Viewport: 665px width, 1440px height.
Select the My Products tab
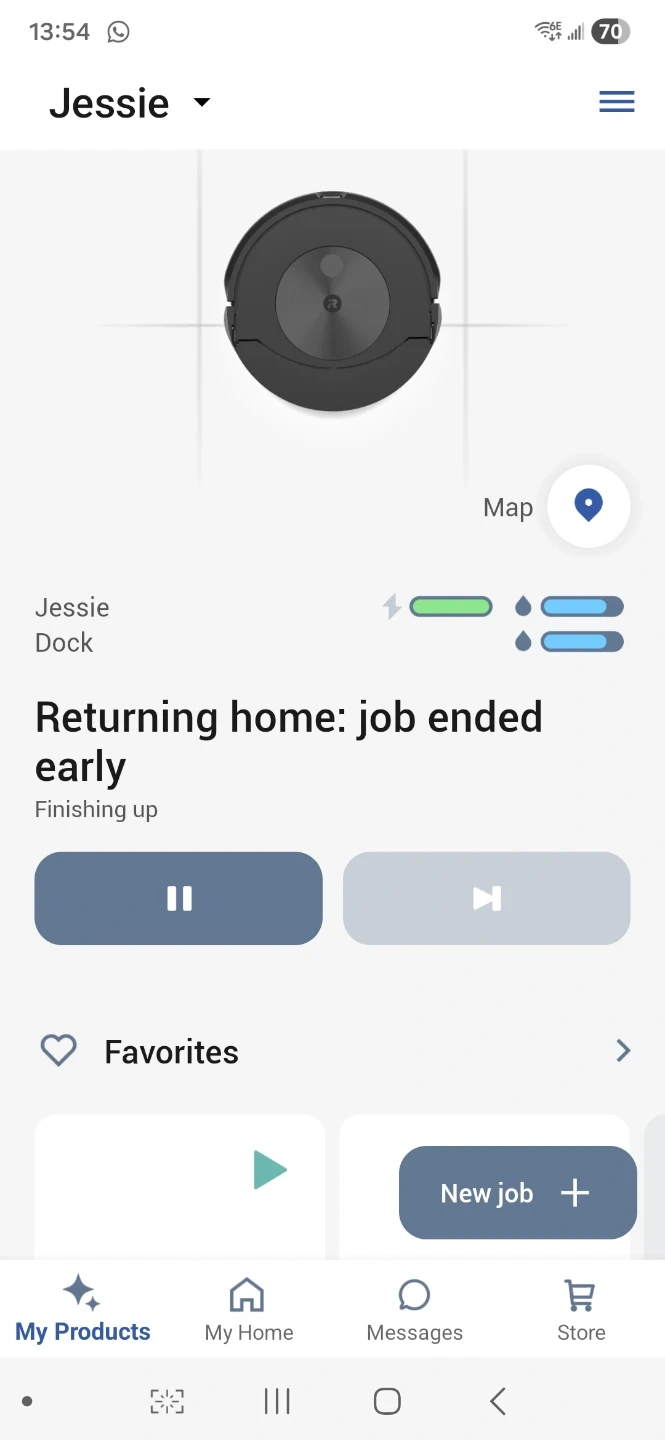pos(83,1309)
